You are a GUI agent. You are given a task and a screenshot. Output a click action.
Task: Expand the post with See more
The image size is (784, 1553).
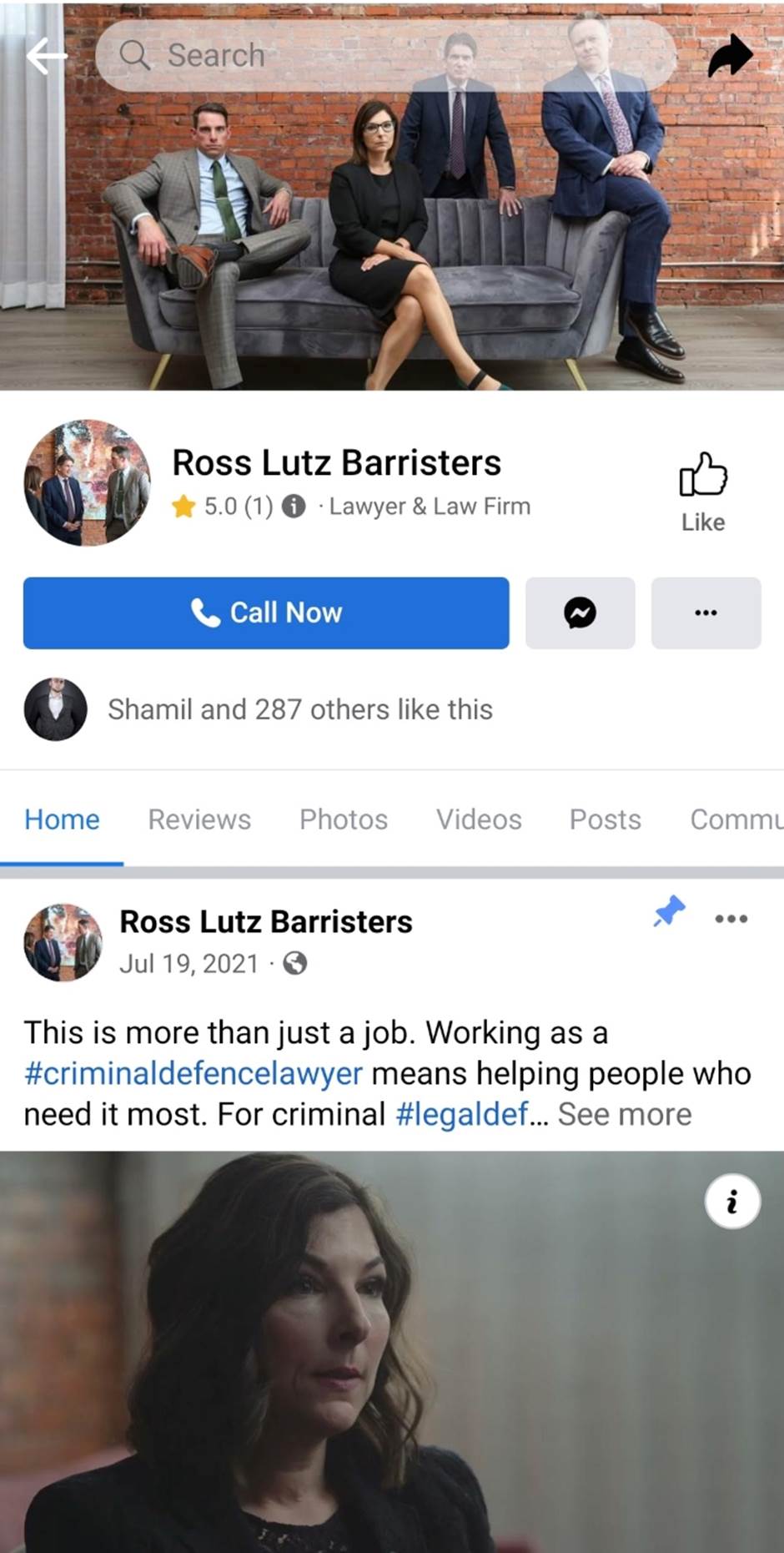(x=625, y=1115)
